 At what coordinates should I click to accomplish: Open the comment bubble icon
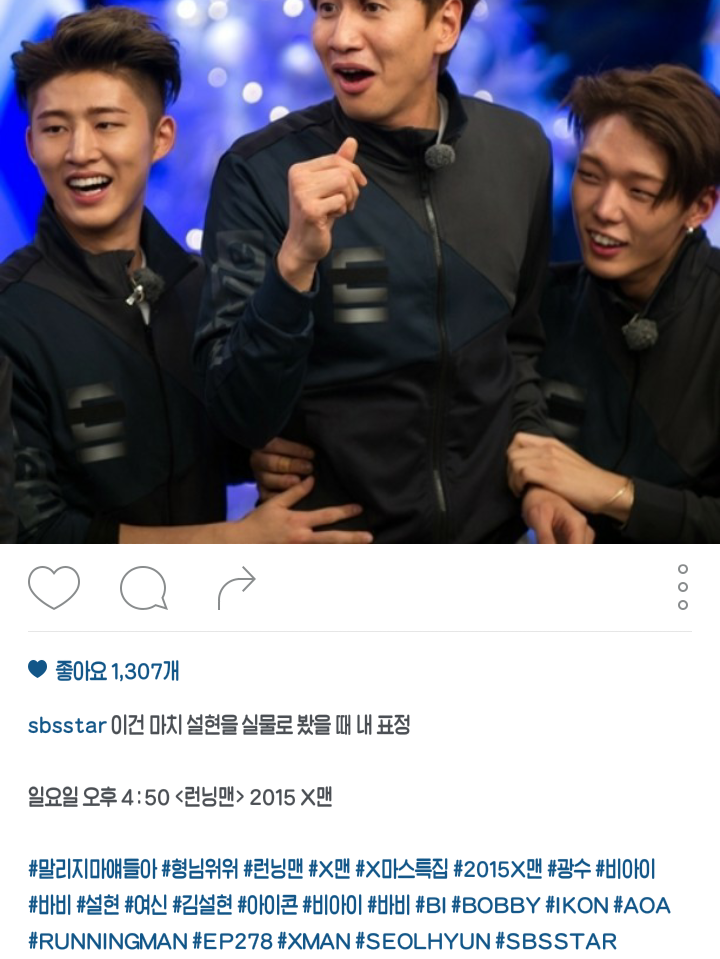point(143,588)
